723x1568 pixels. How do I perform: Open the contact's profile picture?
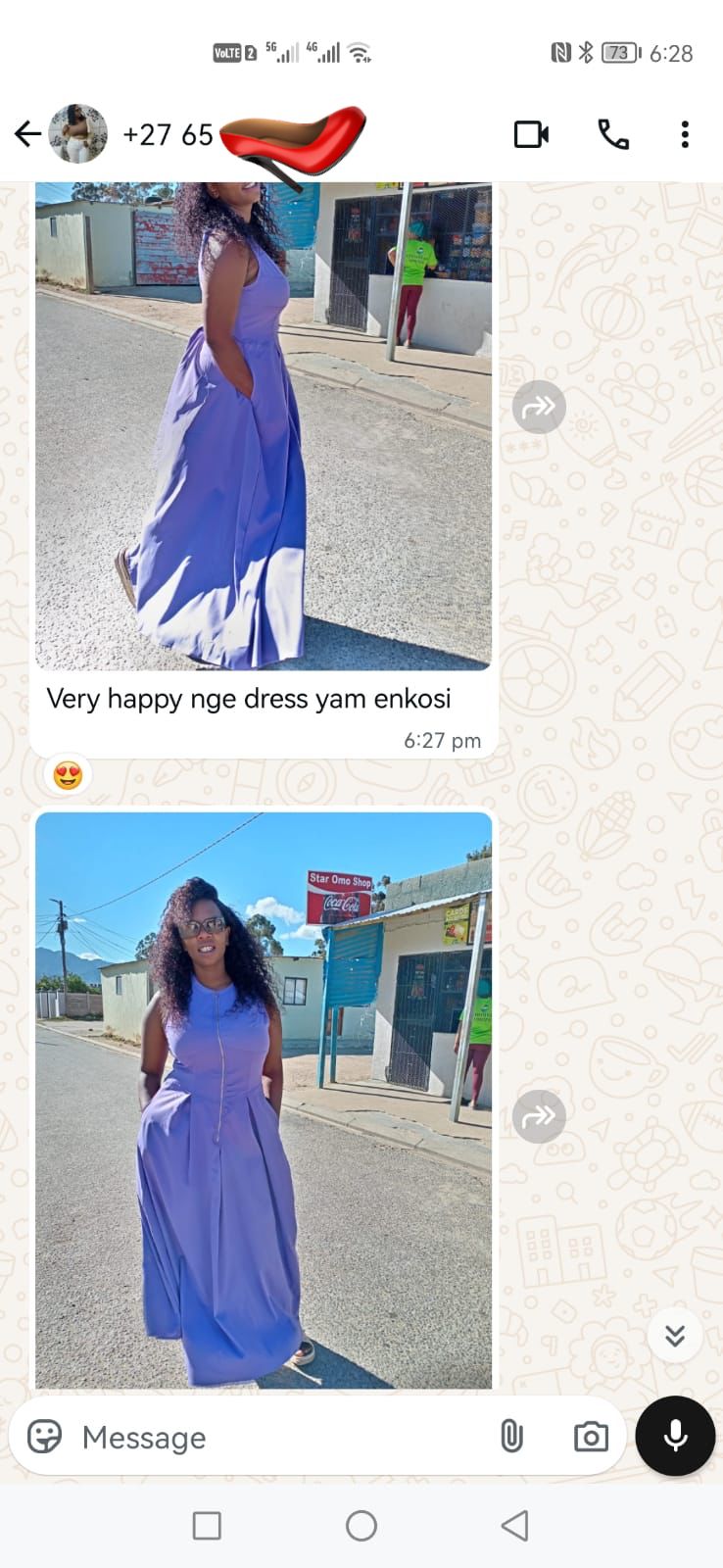78,134
